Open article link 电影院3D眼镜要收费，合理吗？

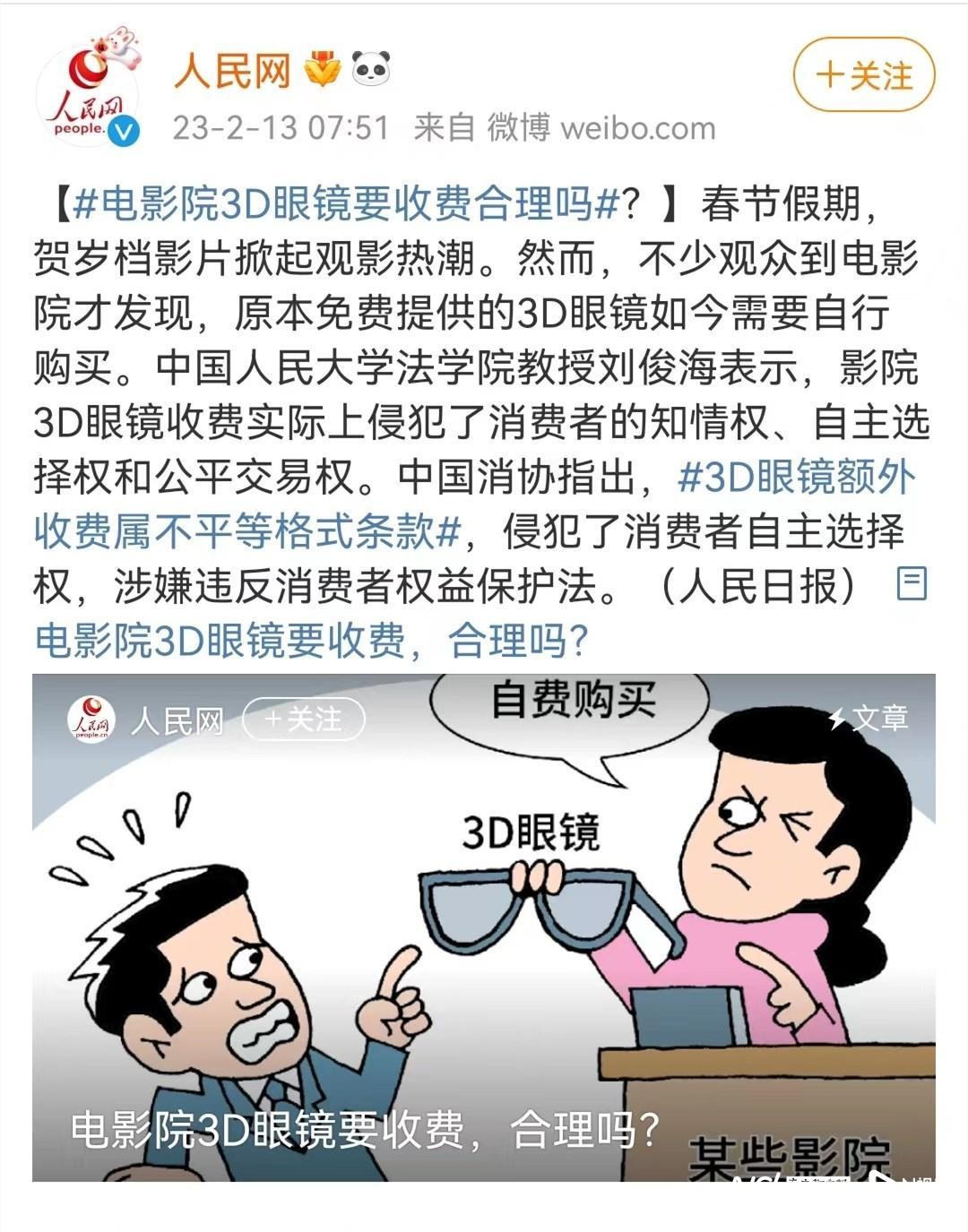(311, 642)
